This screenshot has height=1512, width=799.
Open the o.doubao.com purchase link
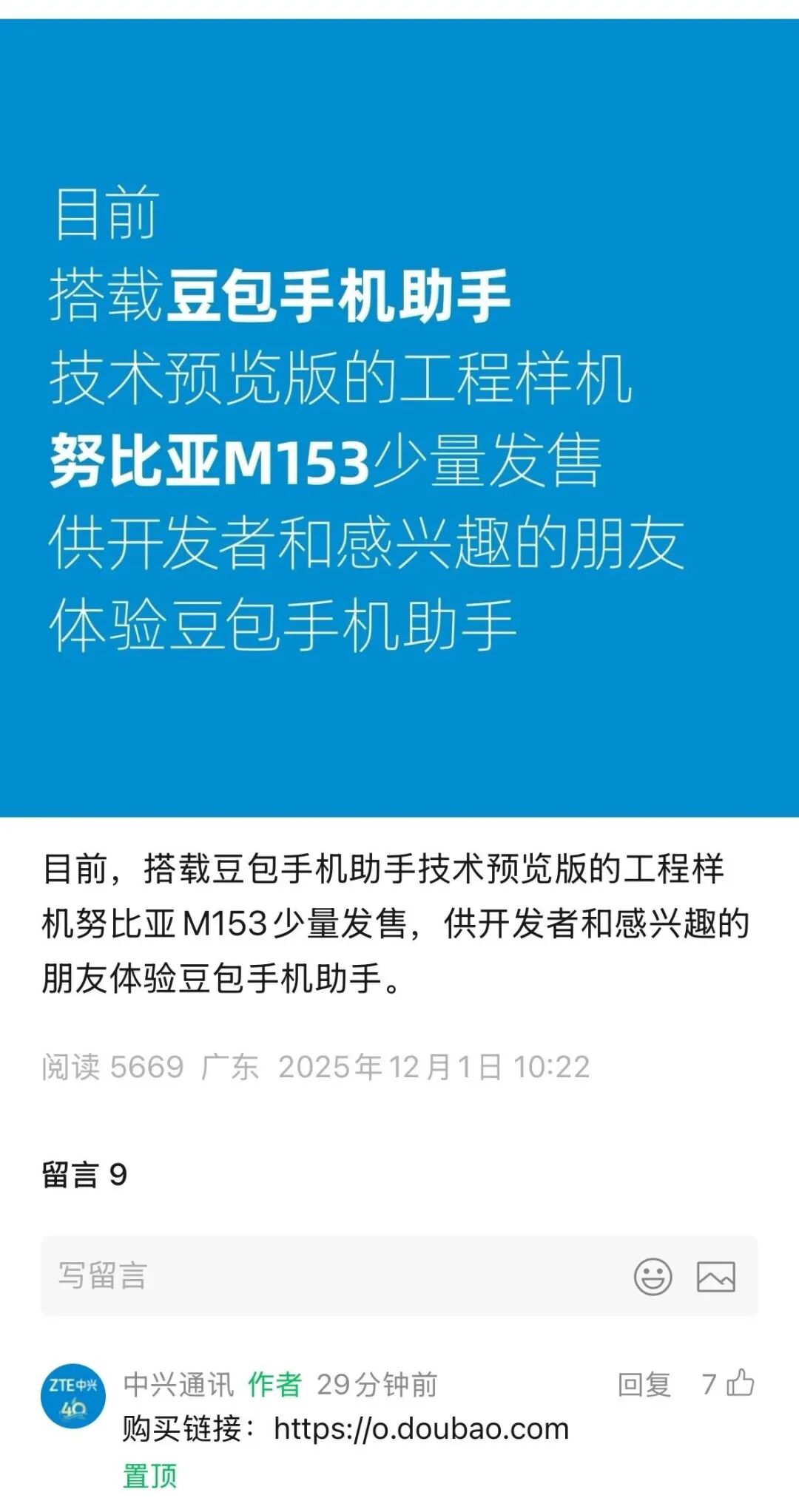[x=421, y=1428]
